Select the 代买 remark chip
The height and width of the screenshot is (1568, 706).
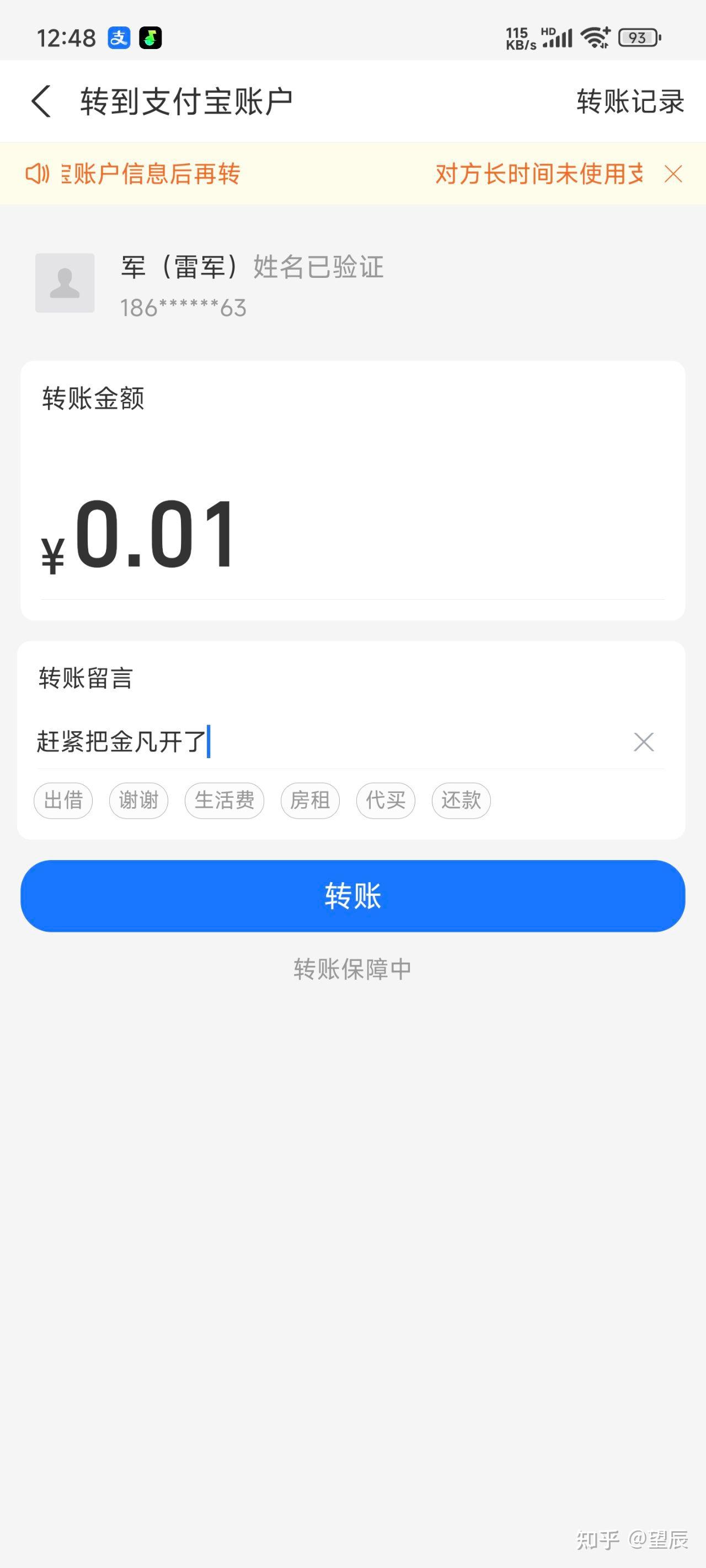coord(386,801)
